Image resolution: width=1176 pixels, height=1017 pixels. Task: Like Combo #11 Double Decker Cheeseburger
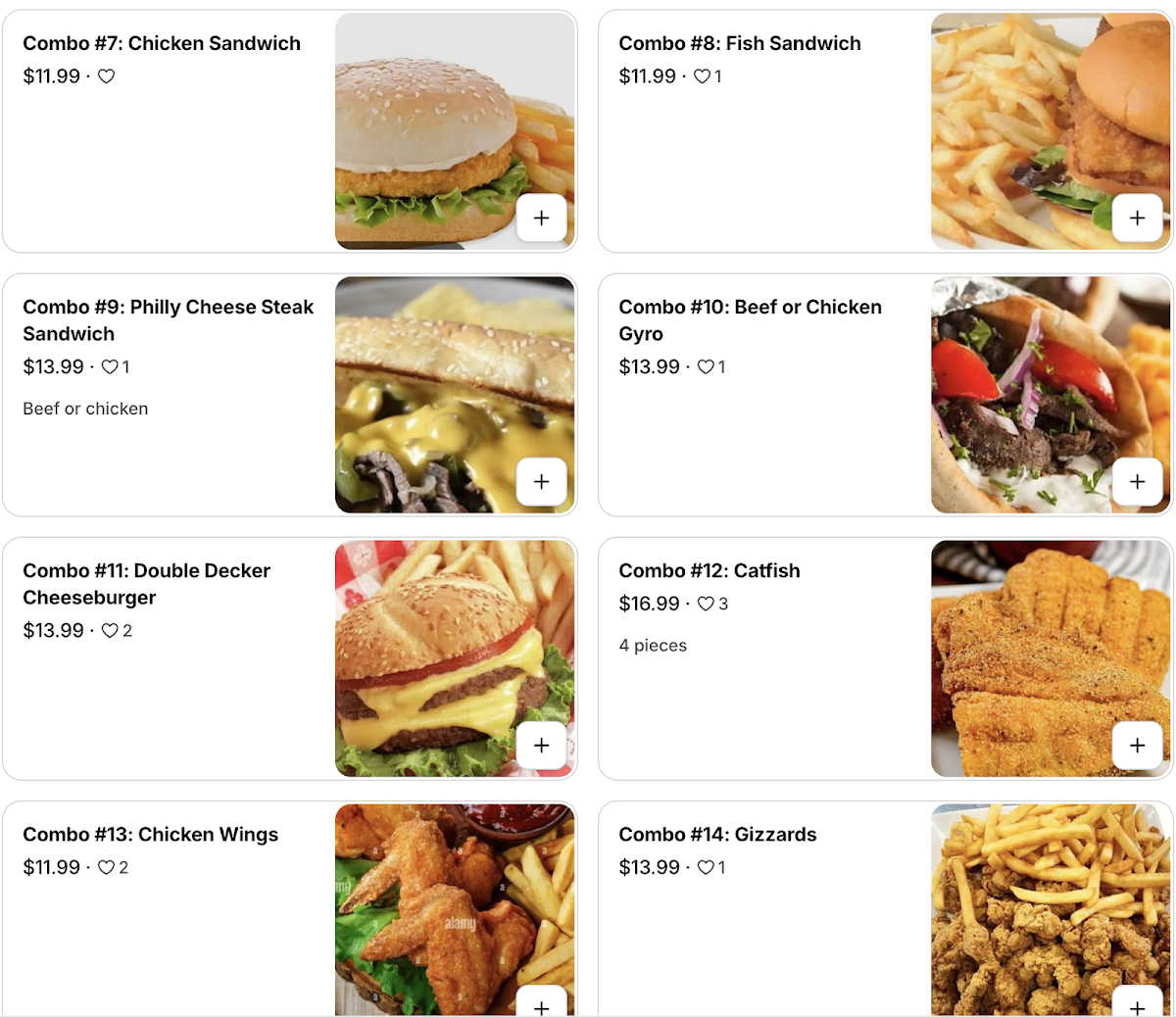(x=111, y=631)
